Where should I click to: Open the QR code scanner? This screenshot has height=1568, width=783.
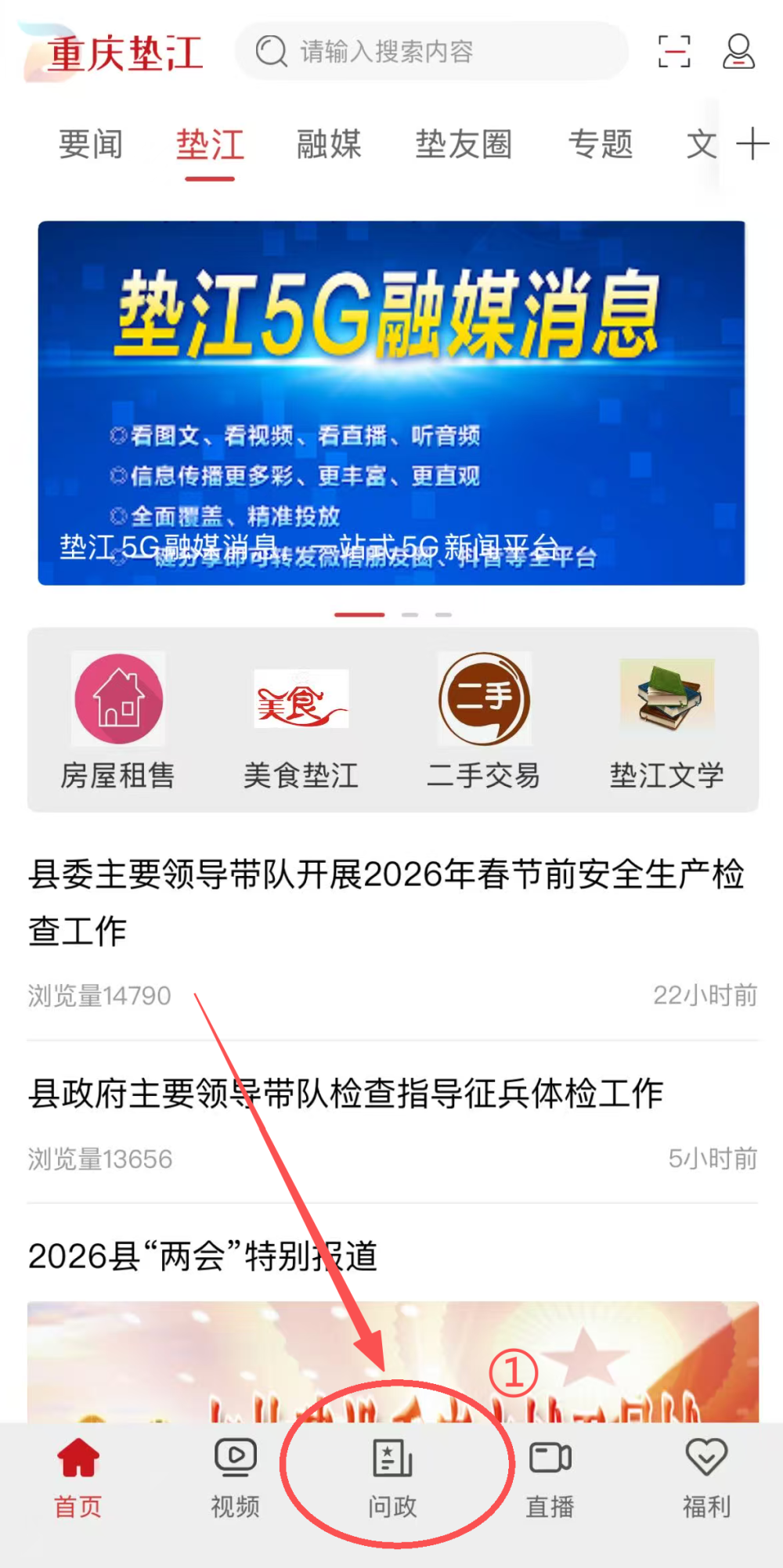click(x=673, y=50)
